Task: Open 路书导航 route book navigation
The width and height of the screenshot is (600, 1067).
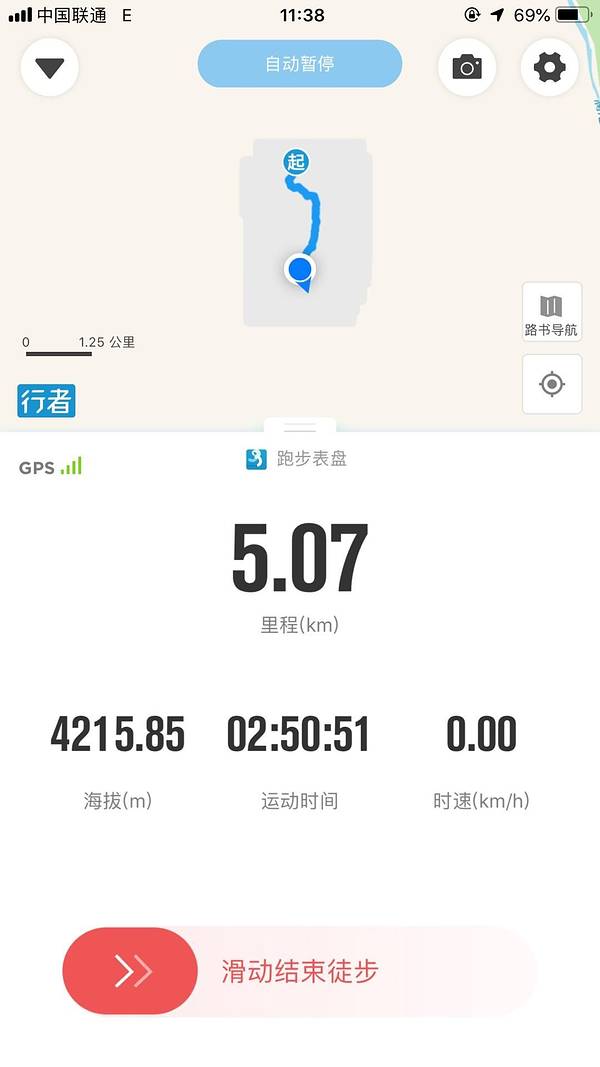Action: (551, 313)
